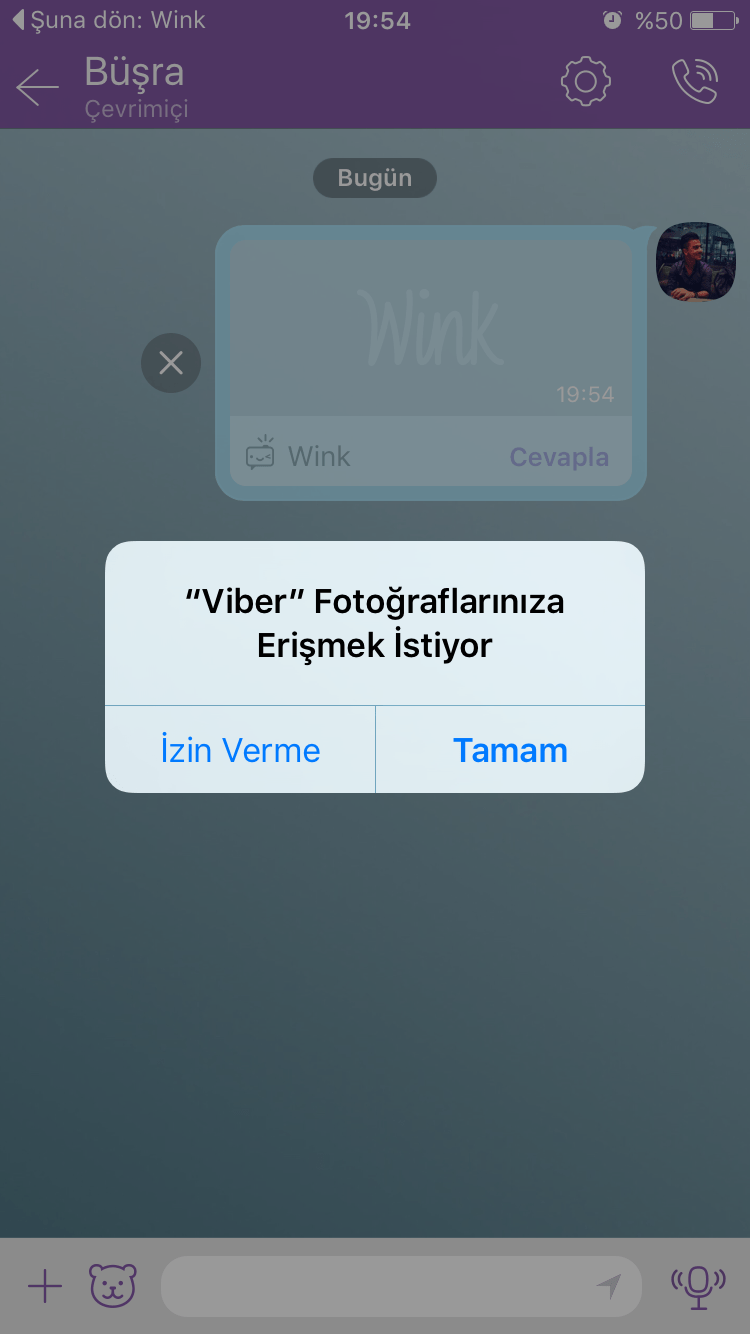
Task: Tap Tamam to allow photo access
Action: [x=510, y=750]
